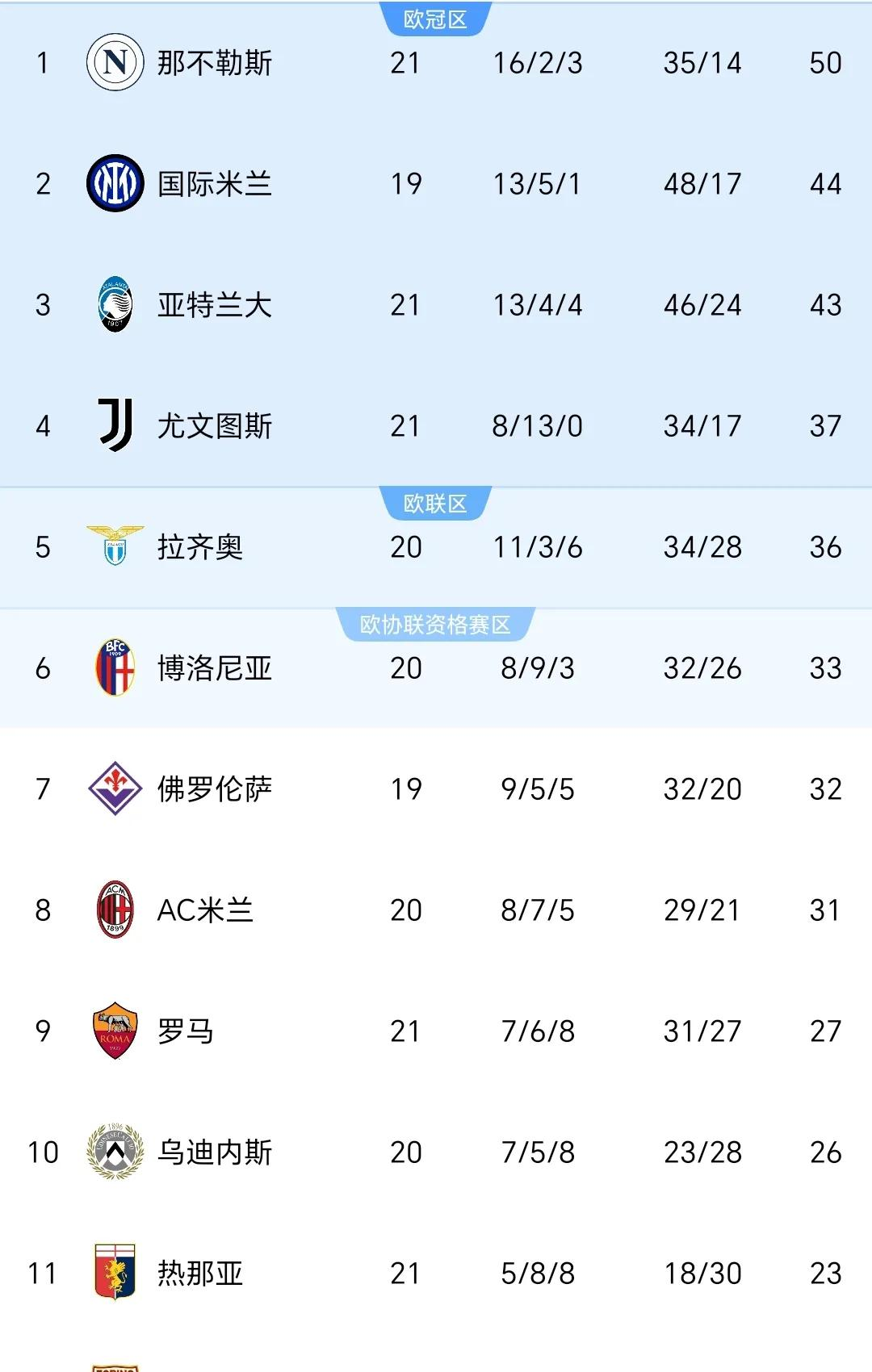Click the Roma wolf logo

pos(115,1031)
